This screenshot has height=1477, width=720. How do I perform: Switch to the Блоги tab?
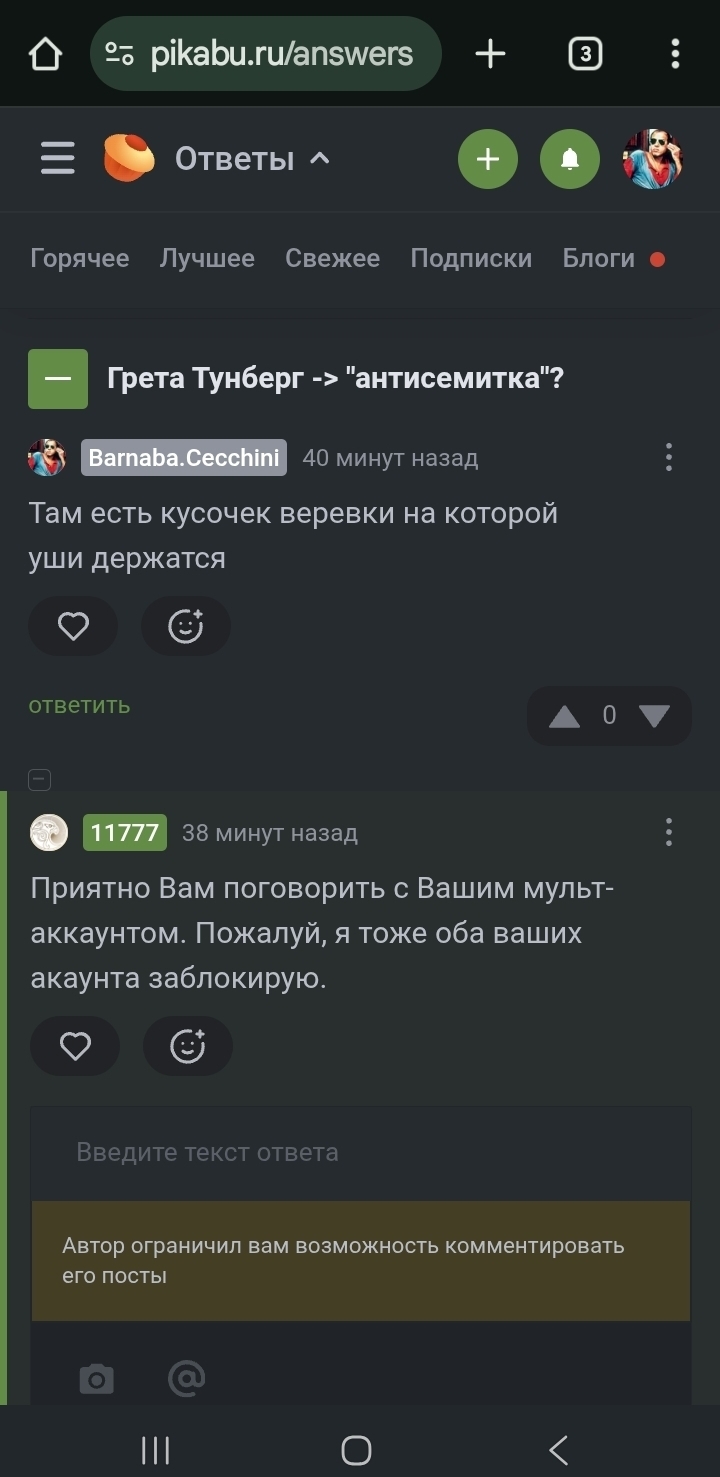pyautogui.click(x=599, y=258)
